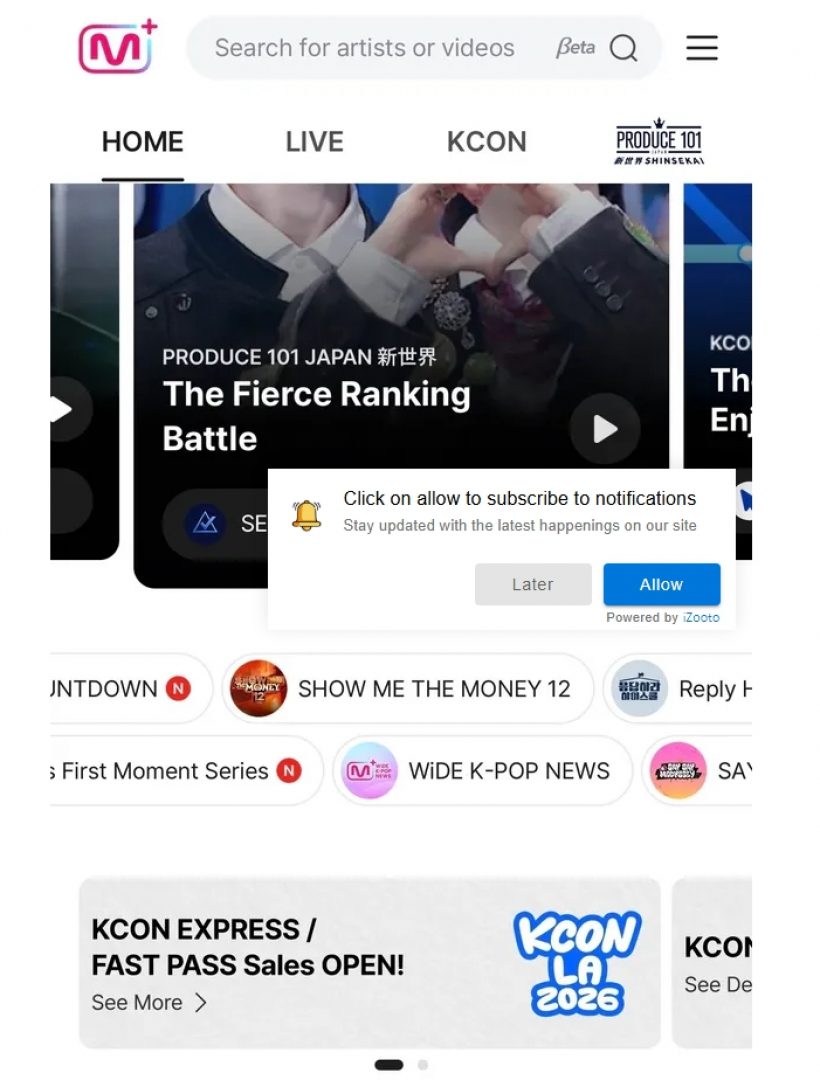Select the HOME tab

(143, 142)
